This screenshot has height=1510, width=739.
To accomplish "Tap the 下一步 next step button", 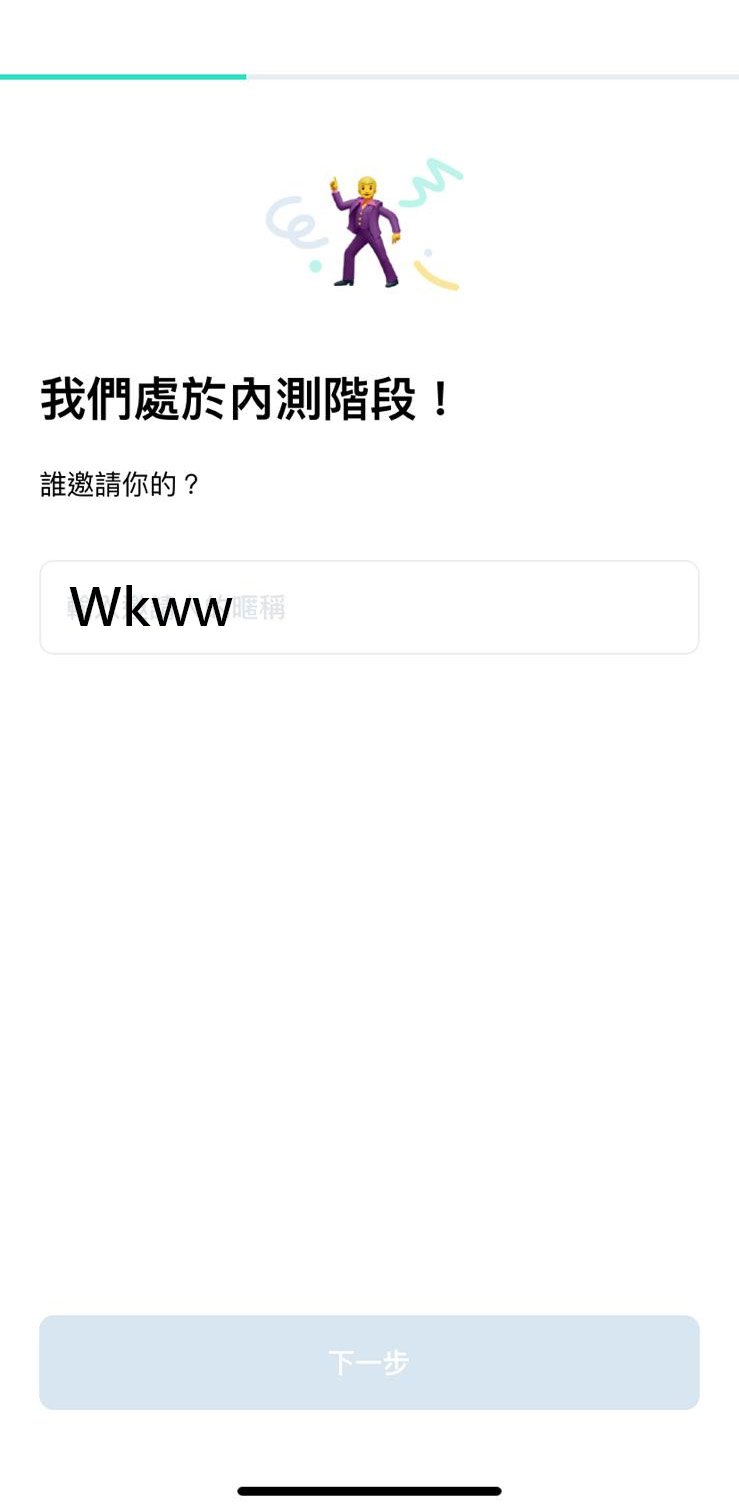I will click(x=369, y=1362).
